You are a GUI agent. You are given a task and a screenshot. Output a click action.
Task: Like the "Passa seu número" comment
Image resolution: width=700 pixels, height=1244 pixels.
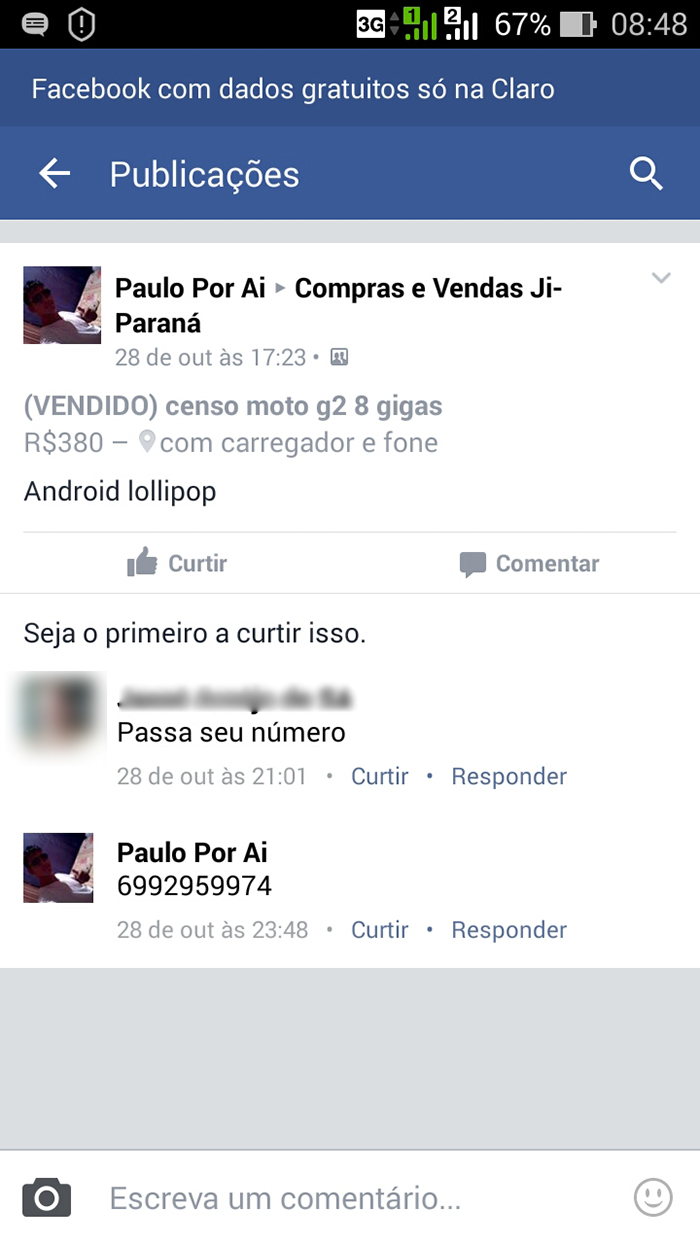[380, 776]
